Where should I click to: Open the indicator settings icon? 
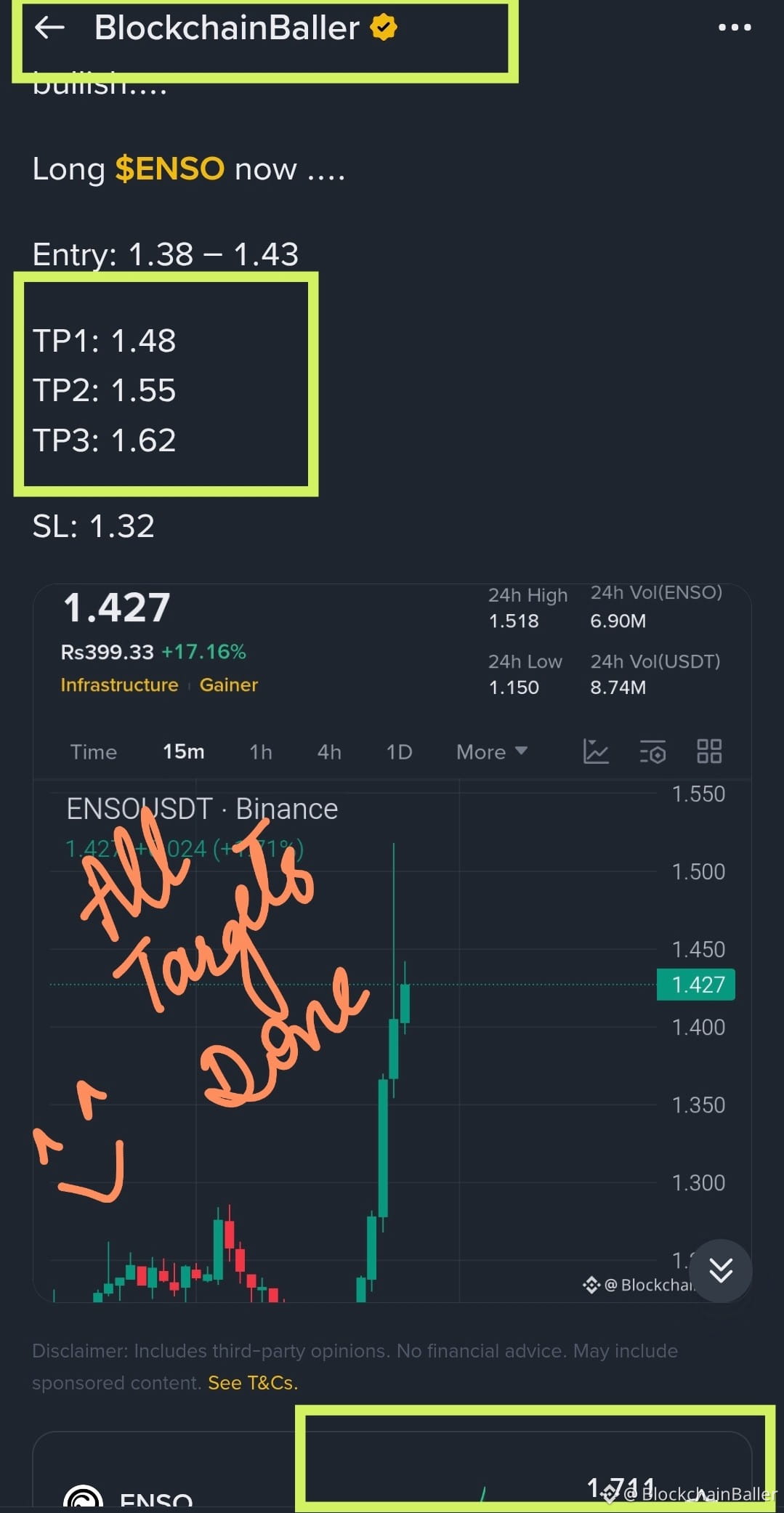click(652, 753)
